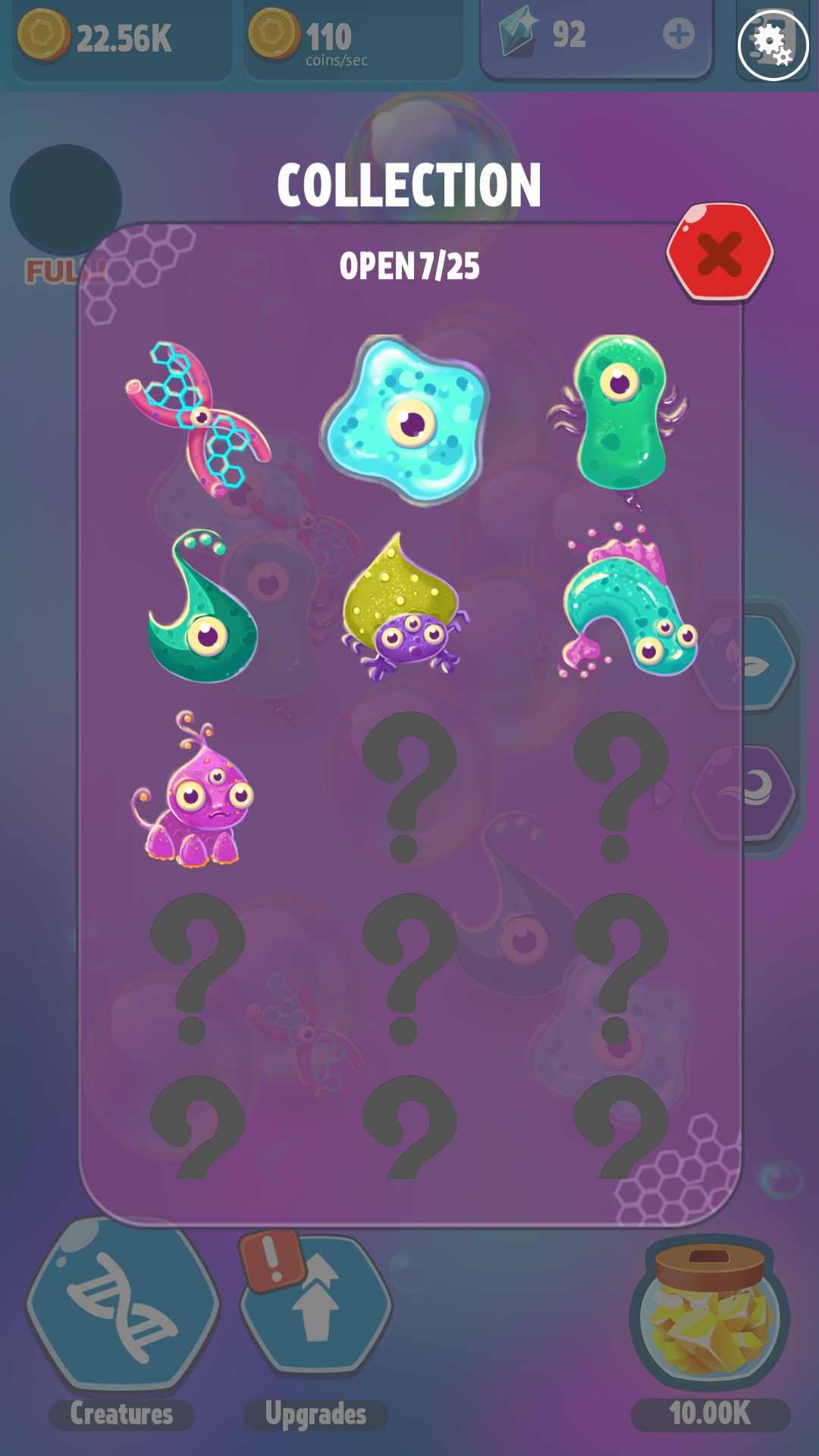Select the yellow-shelled purple spider creature

[402, 607]
